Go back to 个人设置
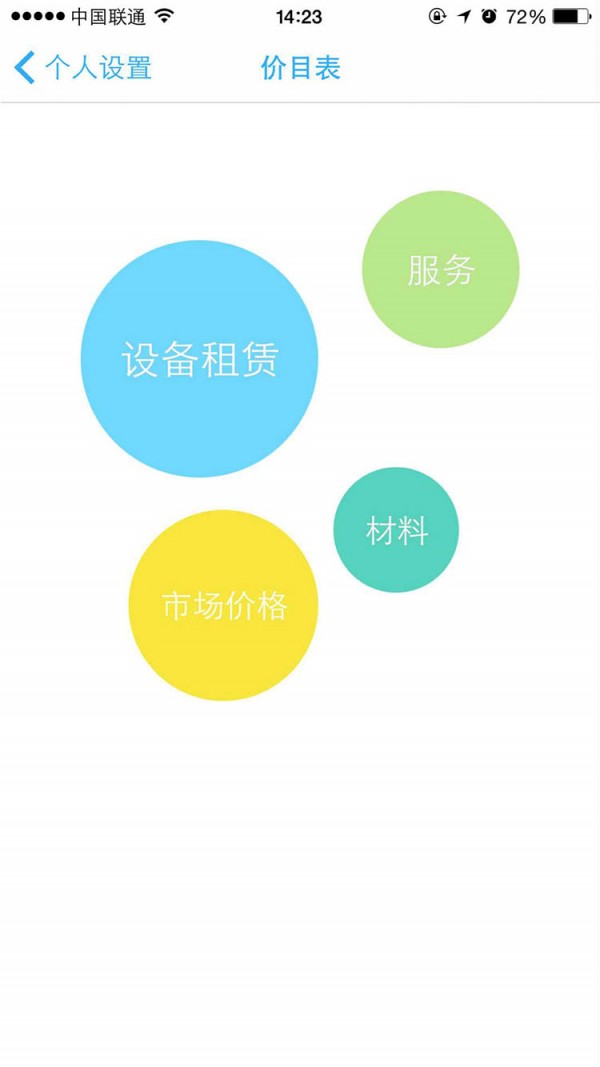The image size is (600, 1067). point(83,68)
